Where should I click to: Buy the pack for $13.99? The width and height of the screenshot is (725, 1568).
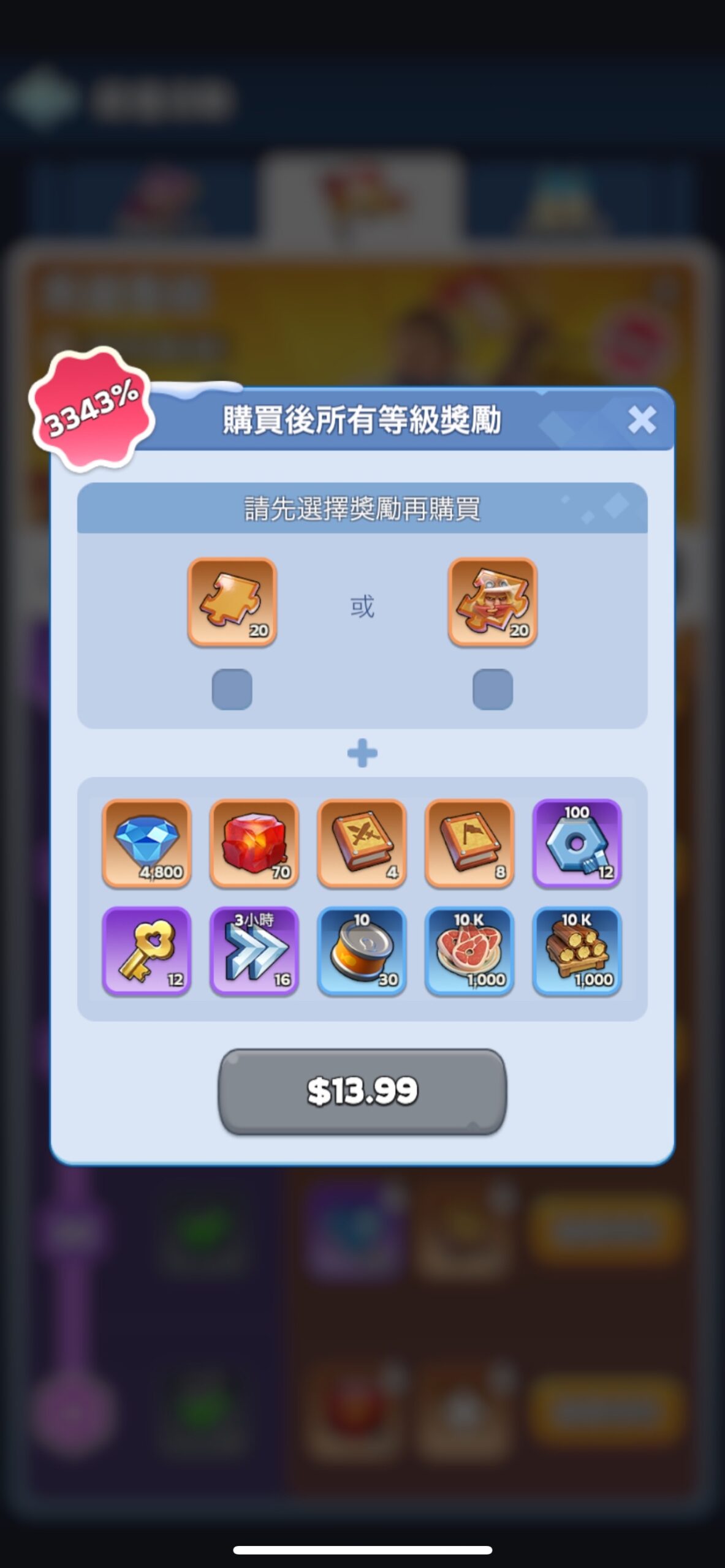362,1091
